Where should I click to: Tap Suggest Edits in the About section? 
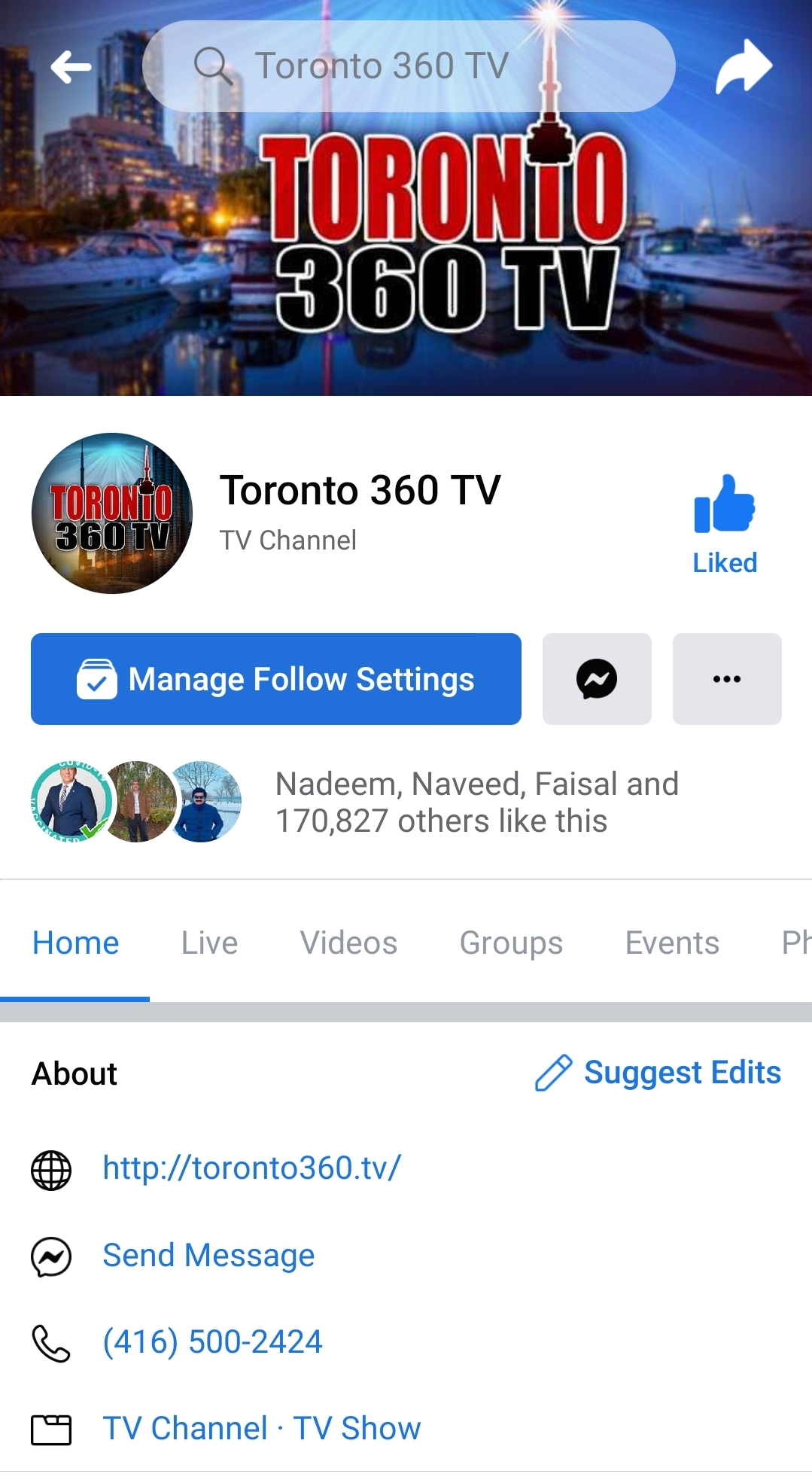pyautogui.click(x=658, y=1073)
